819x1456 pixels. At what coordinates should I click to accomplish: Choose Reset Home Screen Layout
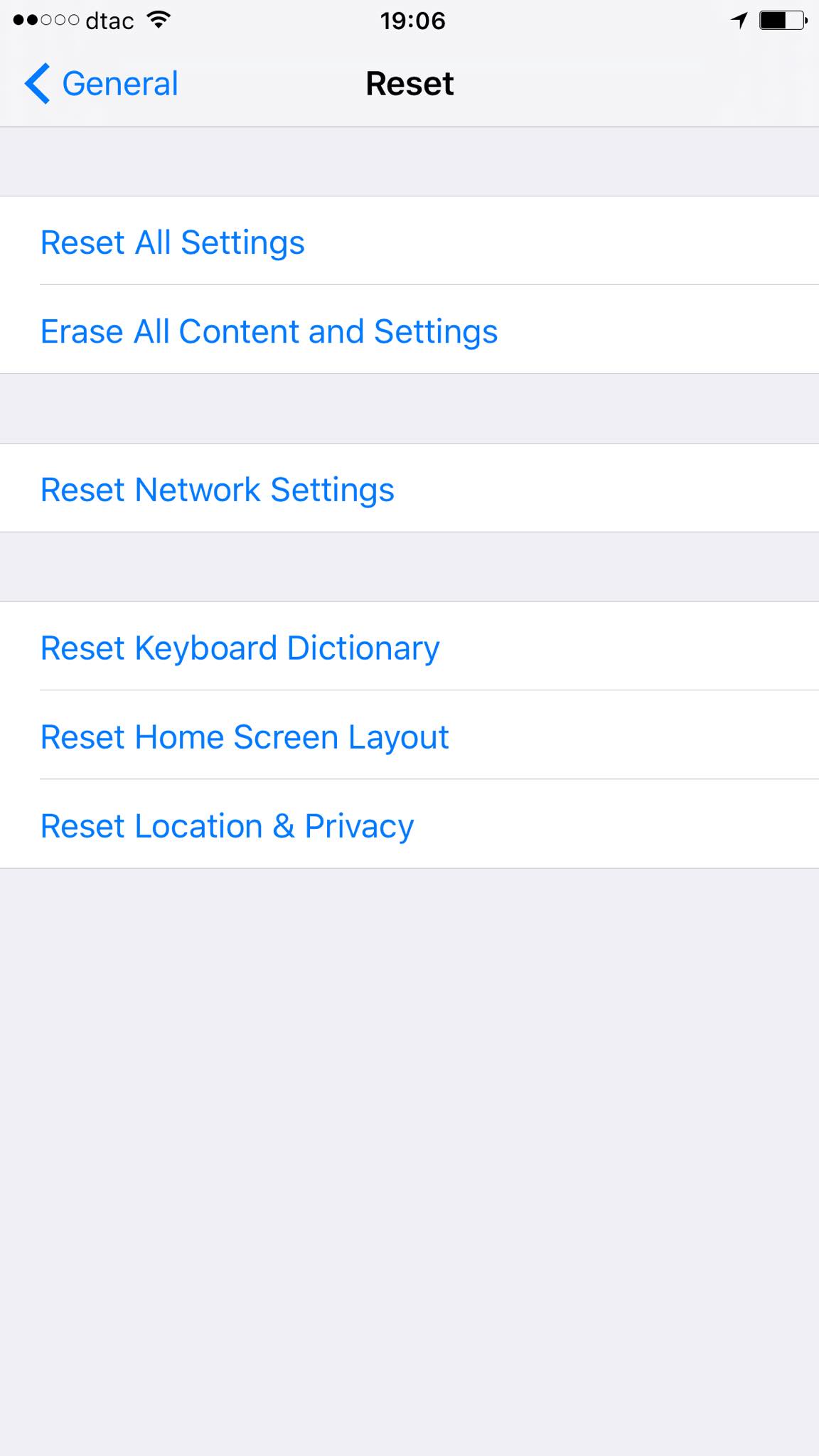[x=245, y=737]
